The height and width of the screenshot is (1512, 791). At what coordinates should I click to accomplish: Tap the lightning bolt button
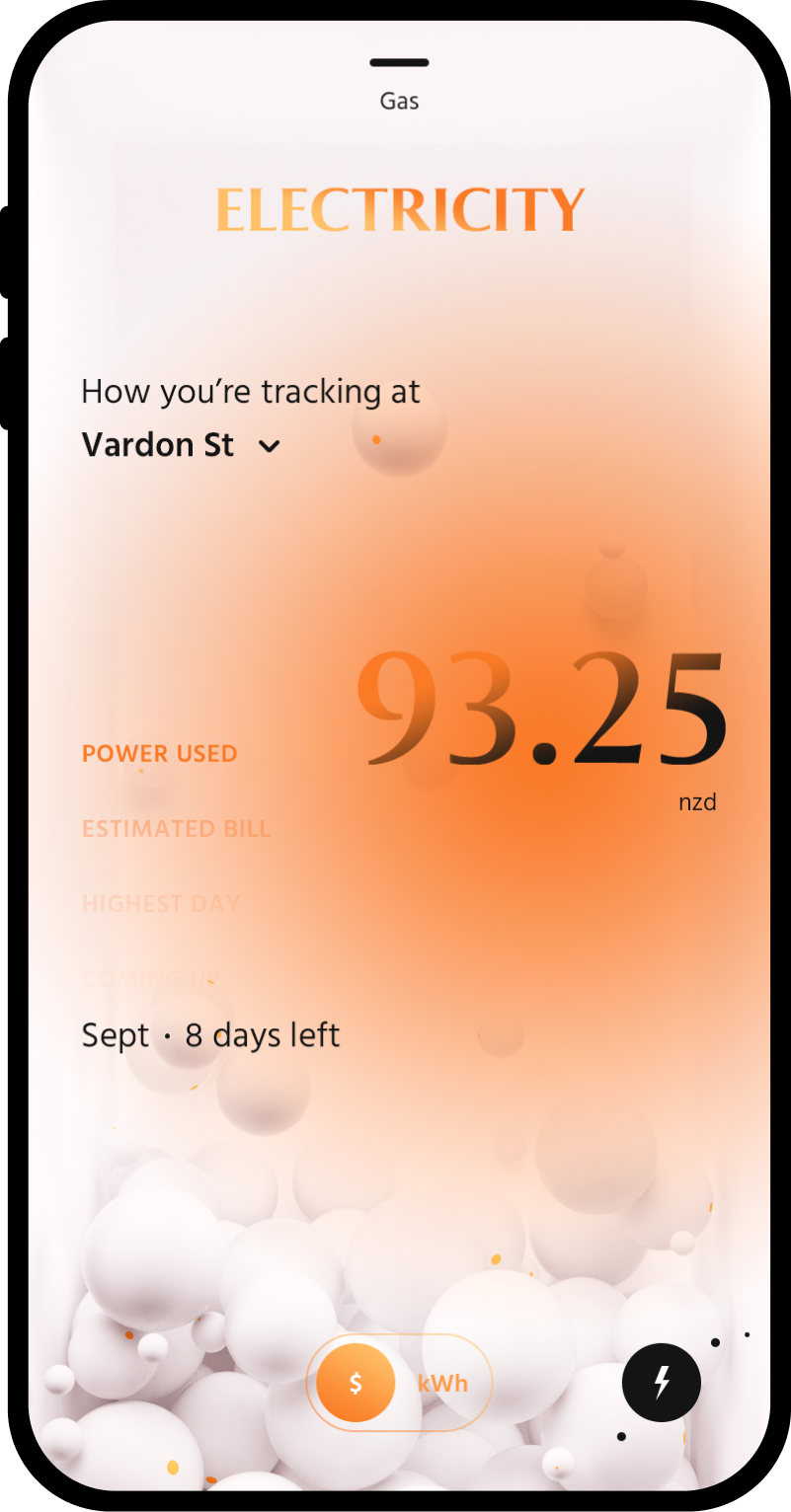click(x=662, y=1383)
